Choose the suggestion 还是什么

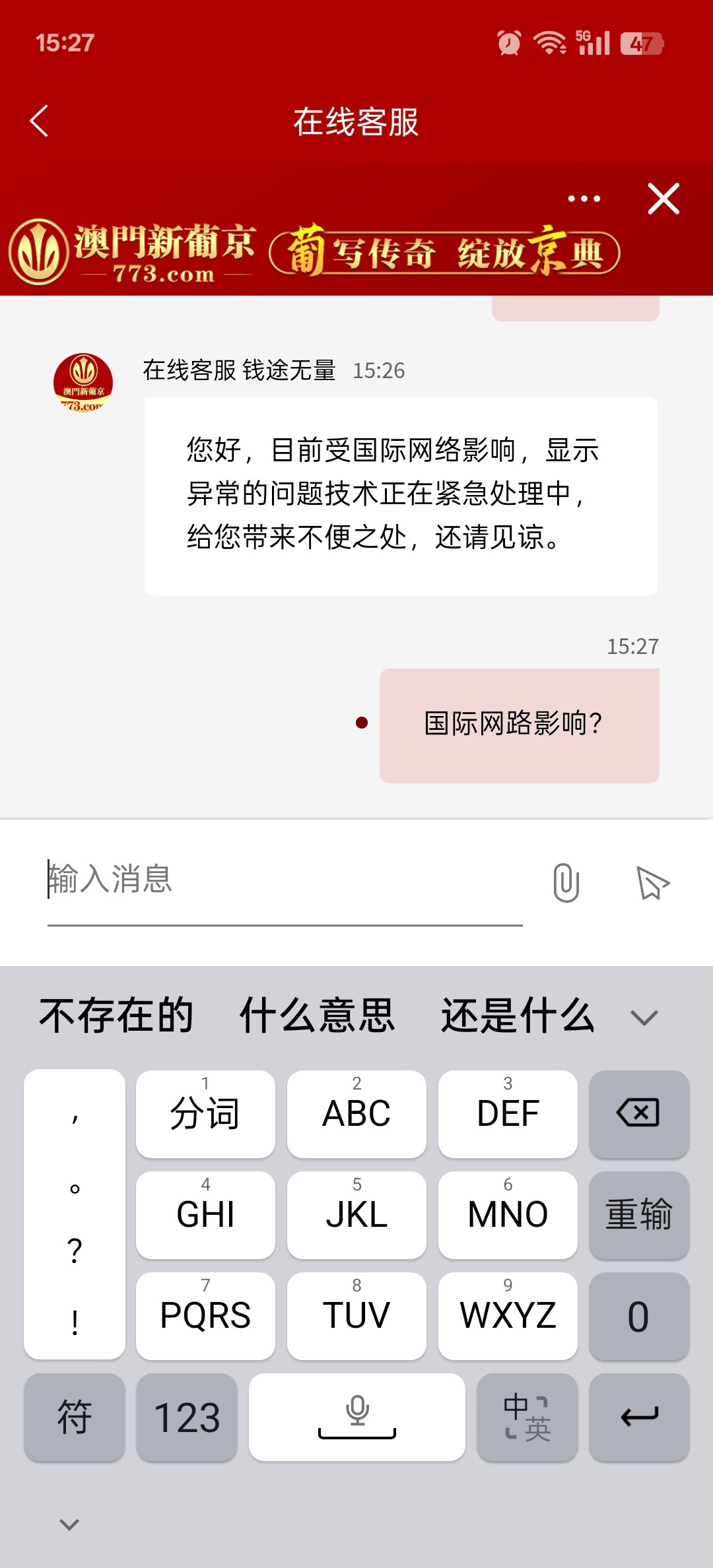pyautogui.click(x=518, y=1016)
